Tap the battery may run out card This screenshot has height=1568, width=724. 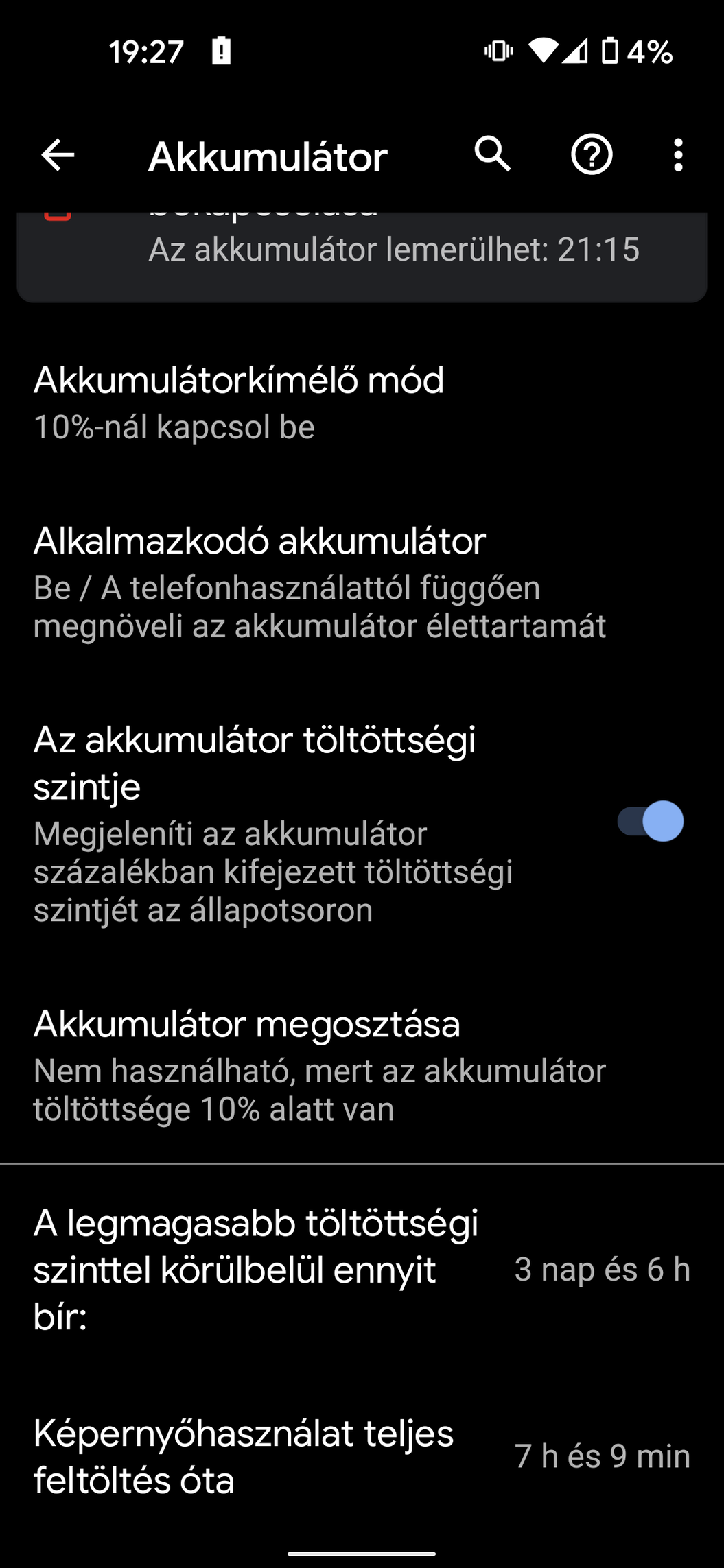coord(362,257)
